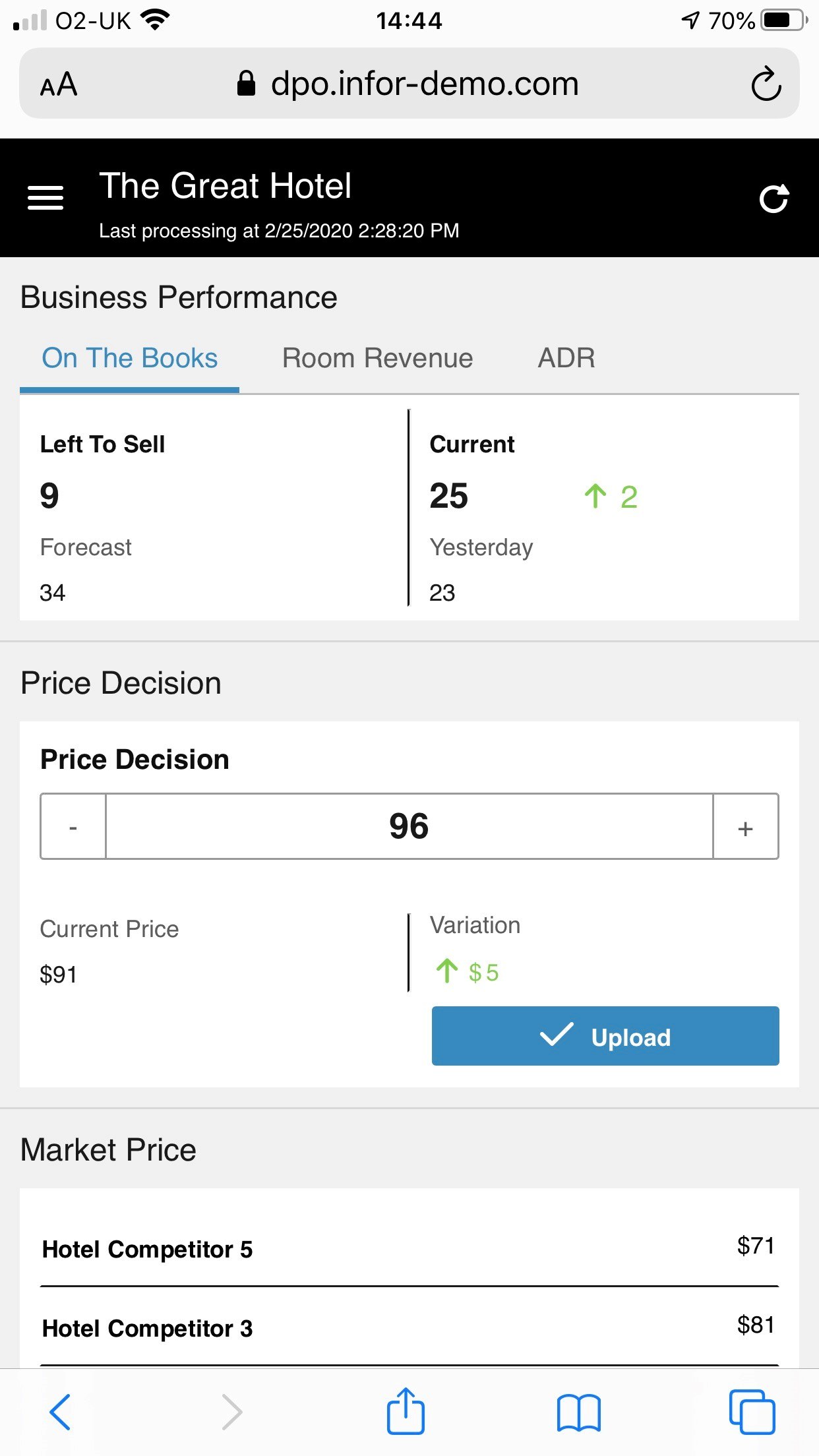
Task: Show open Safari tabs
Action: click(752, 1412)
